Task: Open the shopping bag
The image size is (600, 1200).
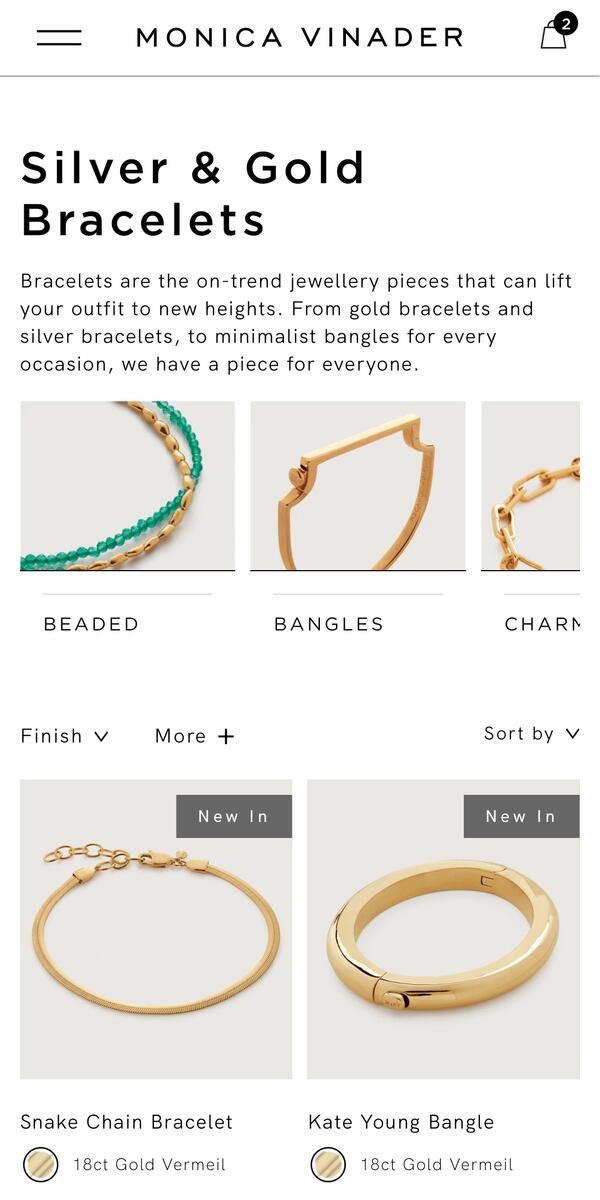Action: (x=555, y=34)
